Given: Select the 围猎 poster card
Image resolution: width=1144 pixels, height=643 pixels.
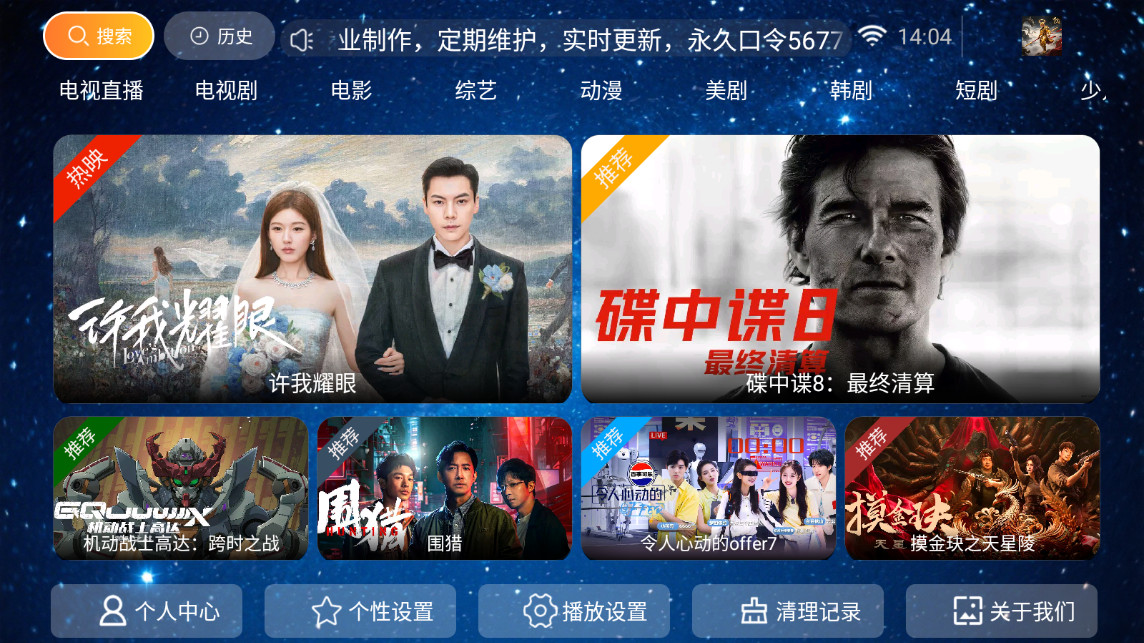Looking at the screenshot, I should (444, 487).
